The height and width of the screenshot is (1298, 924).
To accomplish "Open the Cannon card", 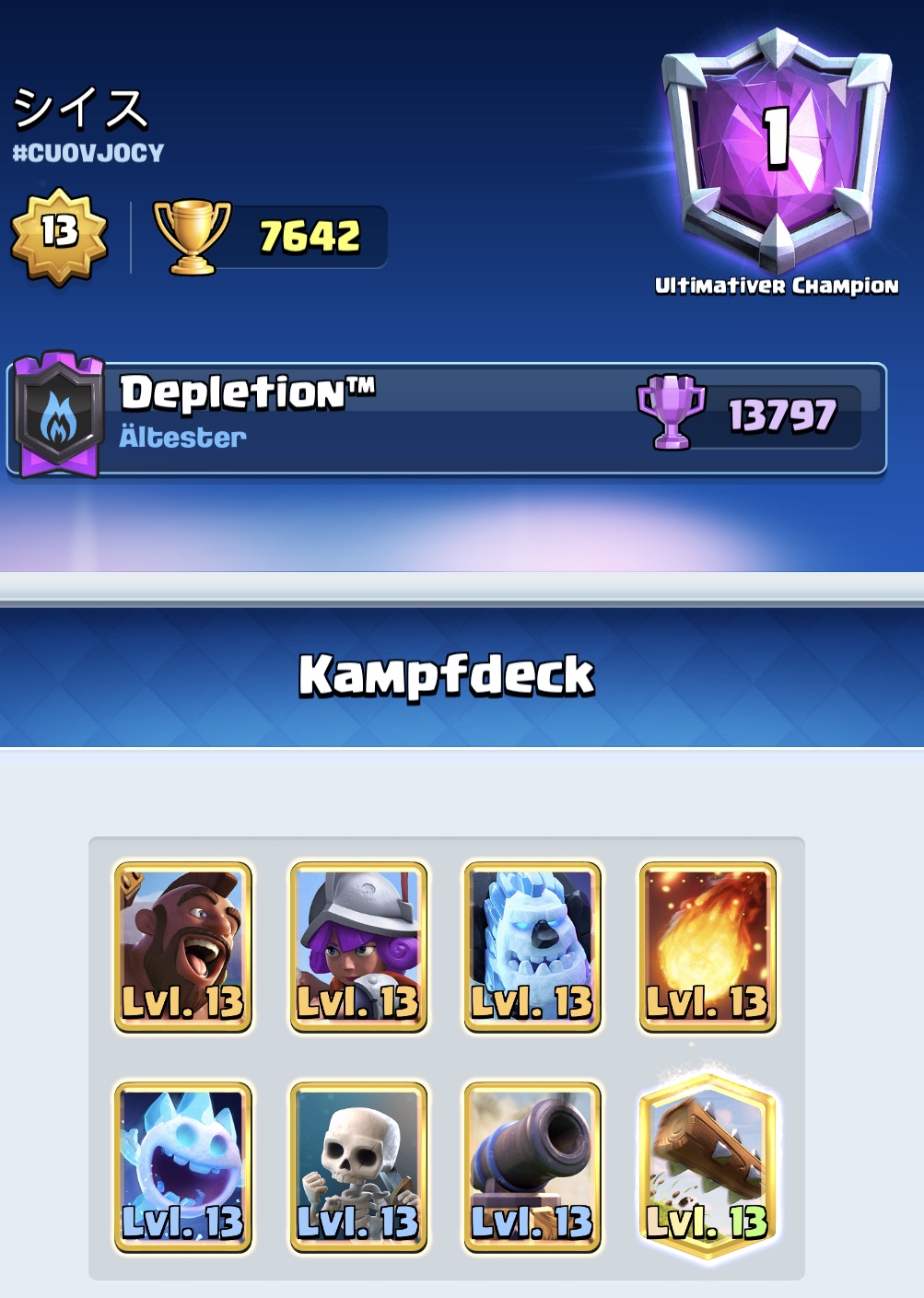I will (x=532, y=1167).
